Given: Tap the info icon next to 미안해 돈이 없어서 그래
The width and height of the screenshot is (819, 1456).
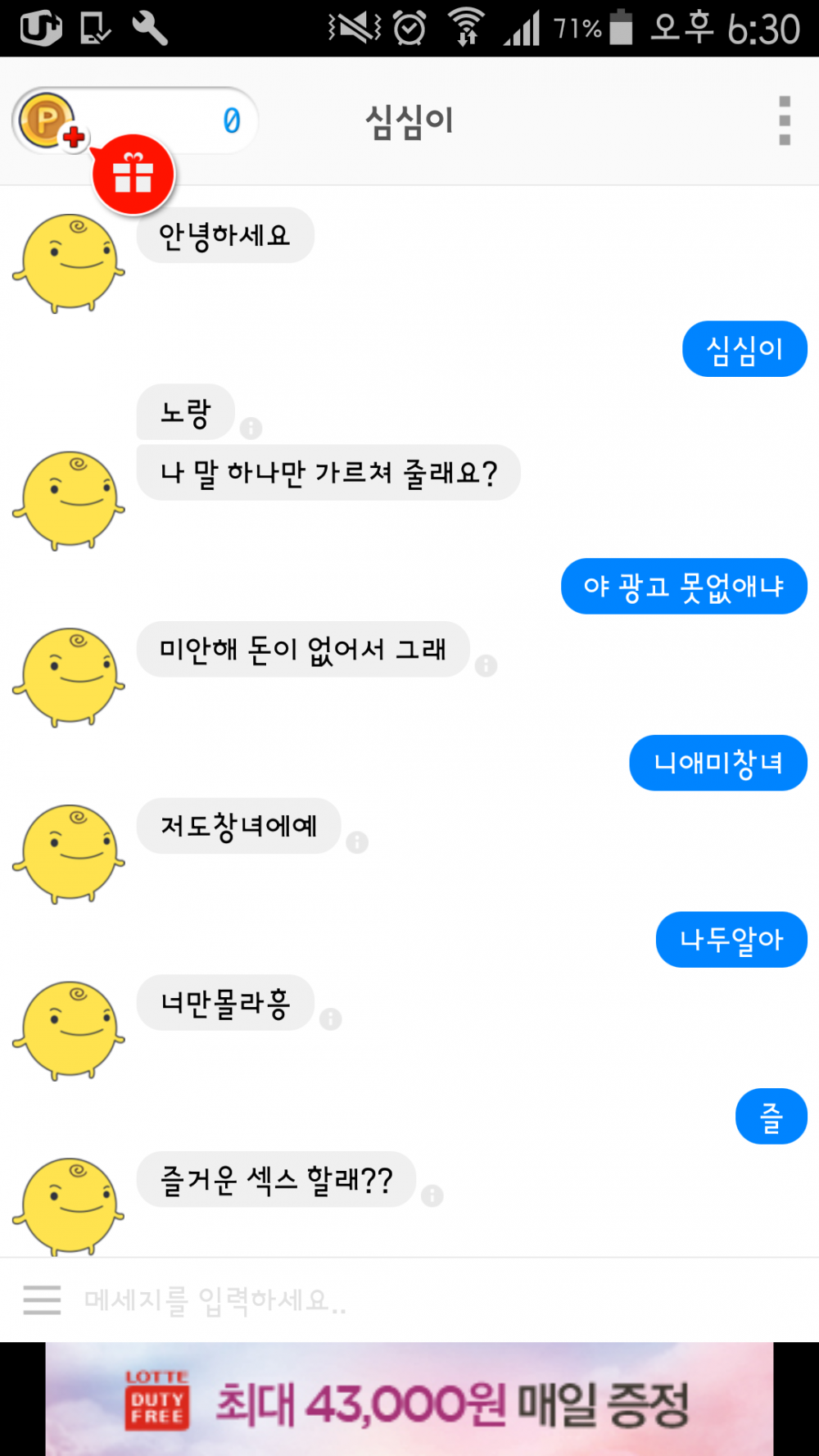Looking at the screenshot, I should coord(485,664).
